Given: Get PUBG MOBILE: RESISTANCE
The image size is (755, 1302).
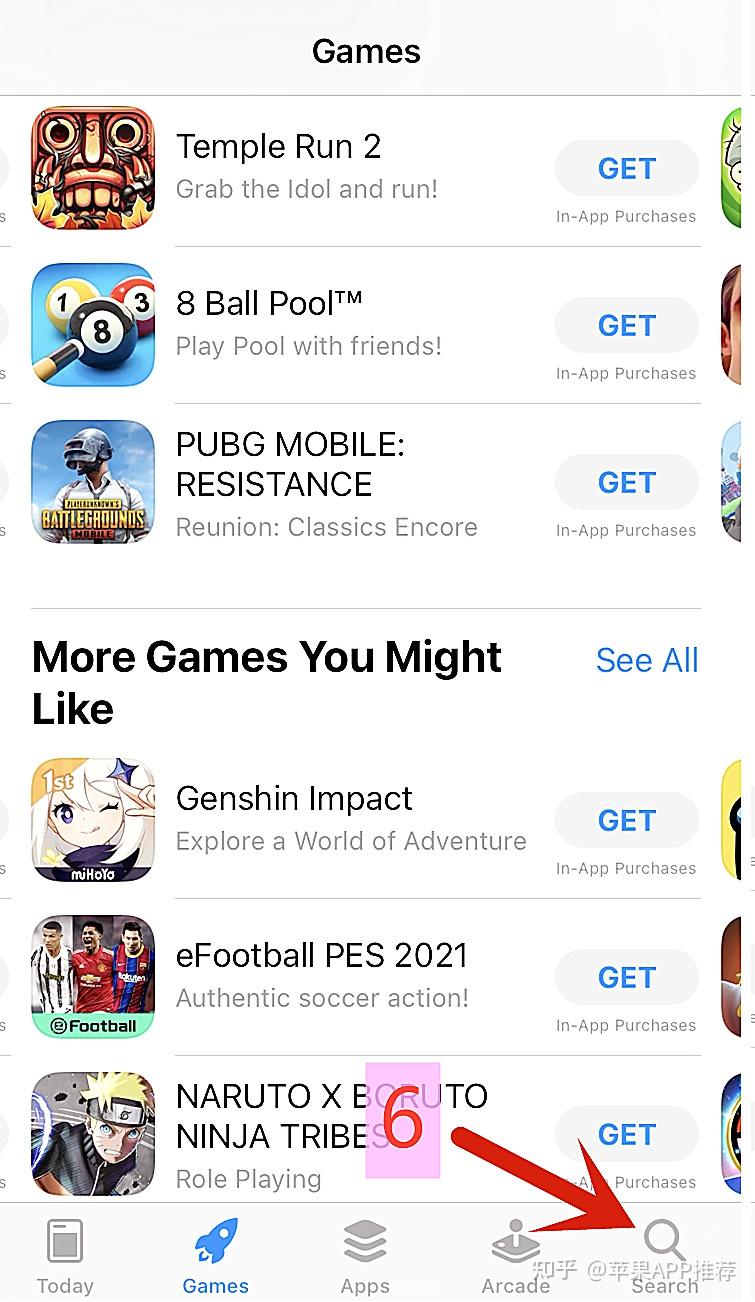Looking at the screenshot, I should pyautogui.click(x=626, y=483).
